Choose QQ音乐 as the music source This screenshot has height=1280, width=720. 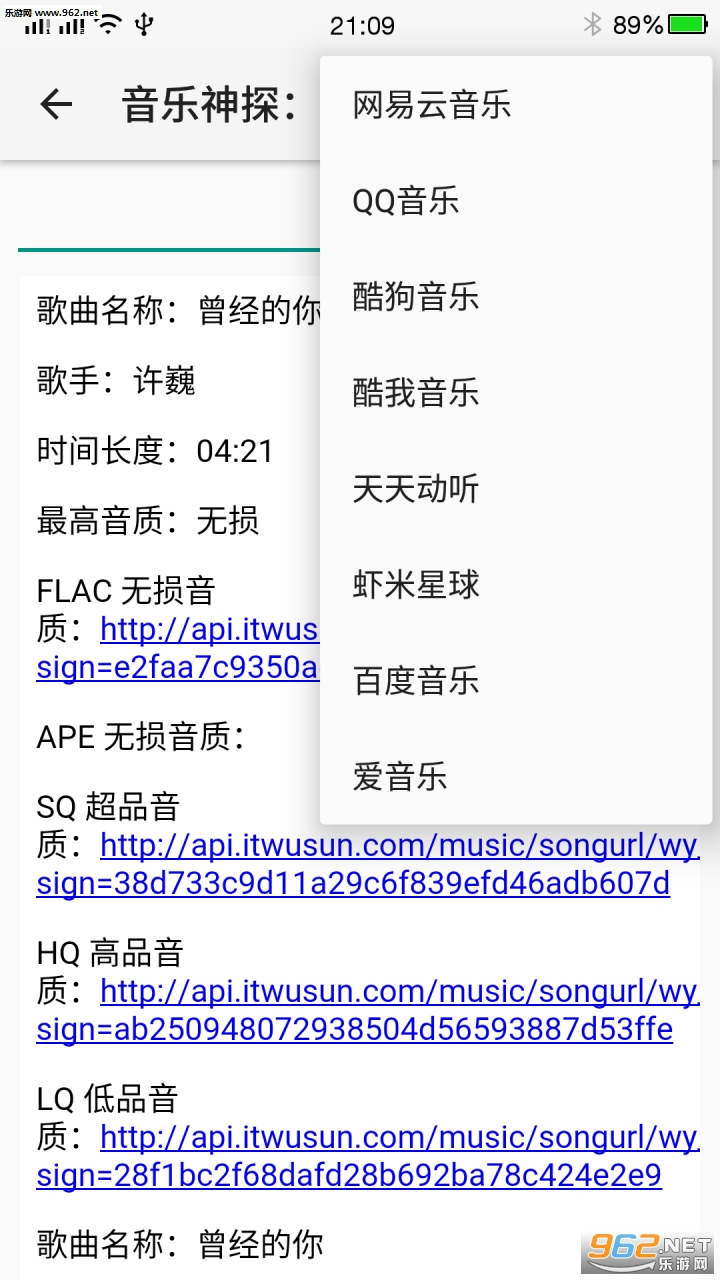(406, 201)
